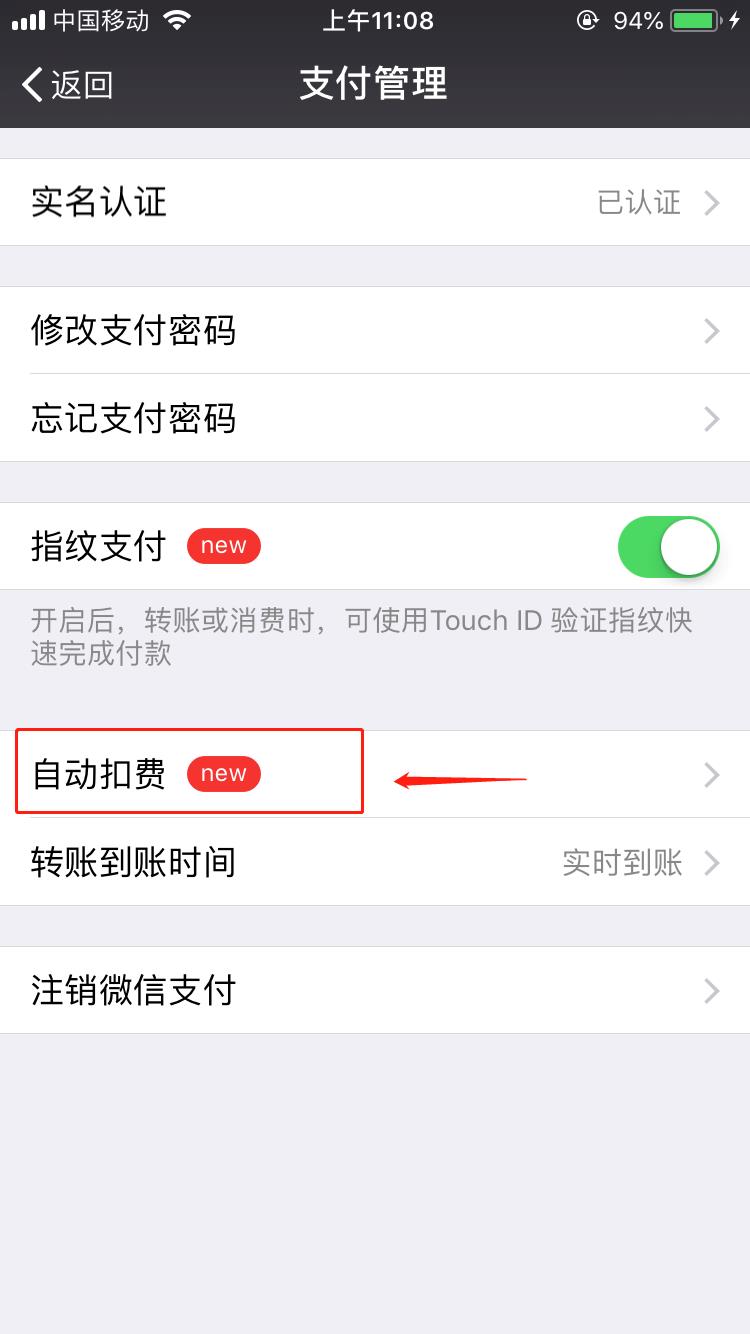
Task: Tap the orientation lock icon in status bar
Action: pyautogui.click(x=588, y=18)
